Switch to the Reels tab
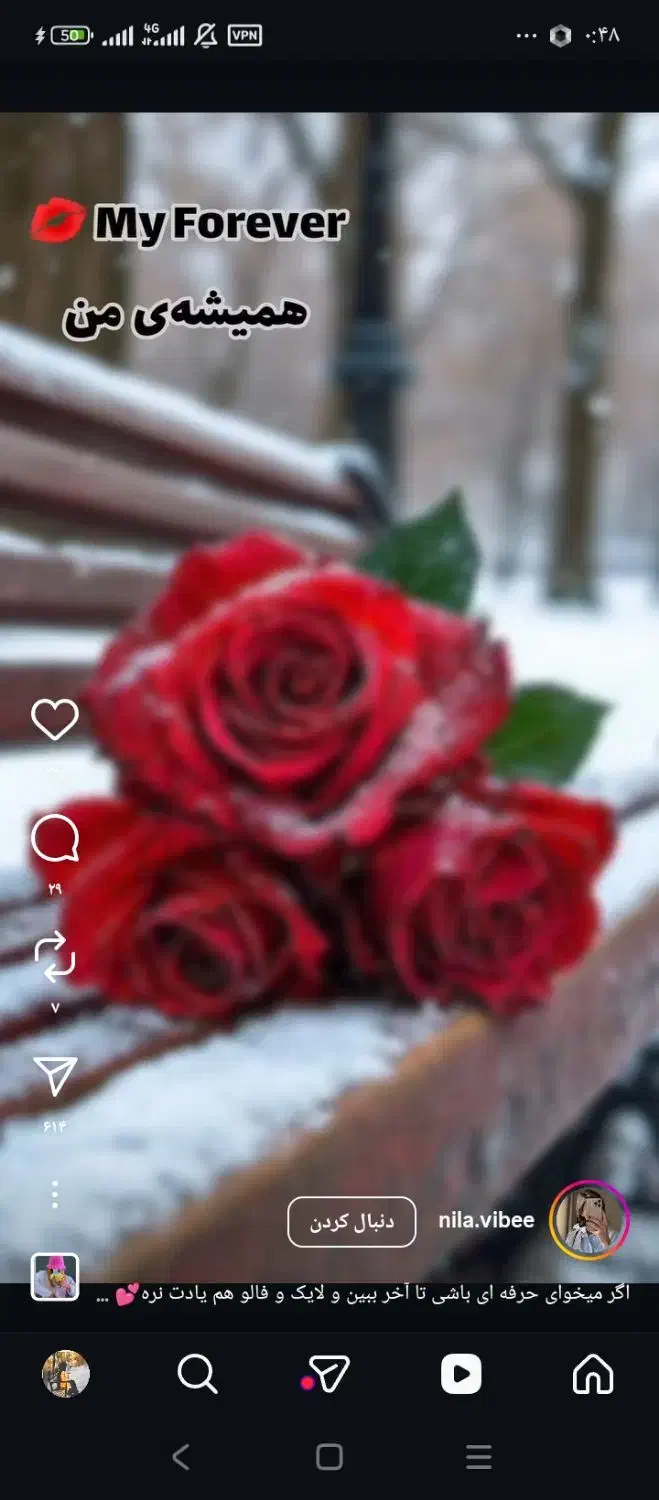The height and width of the screenshot is (1500, 659). coord(461,1374)
